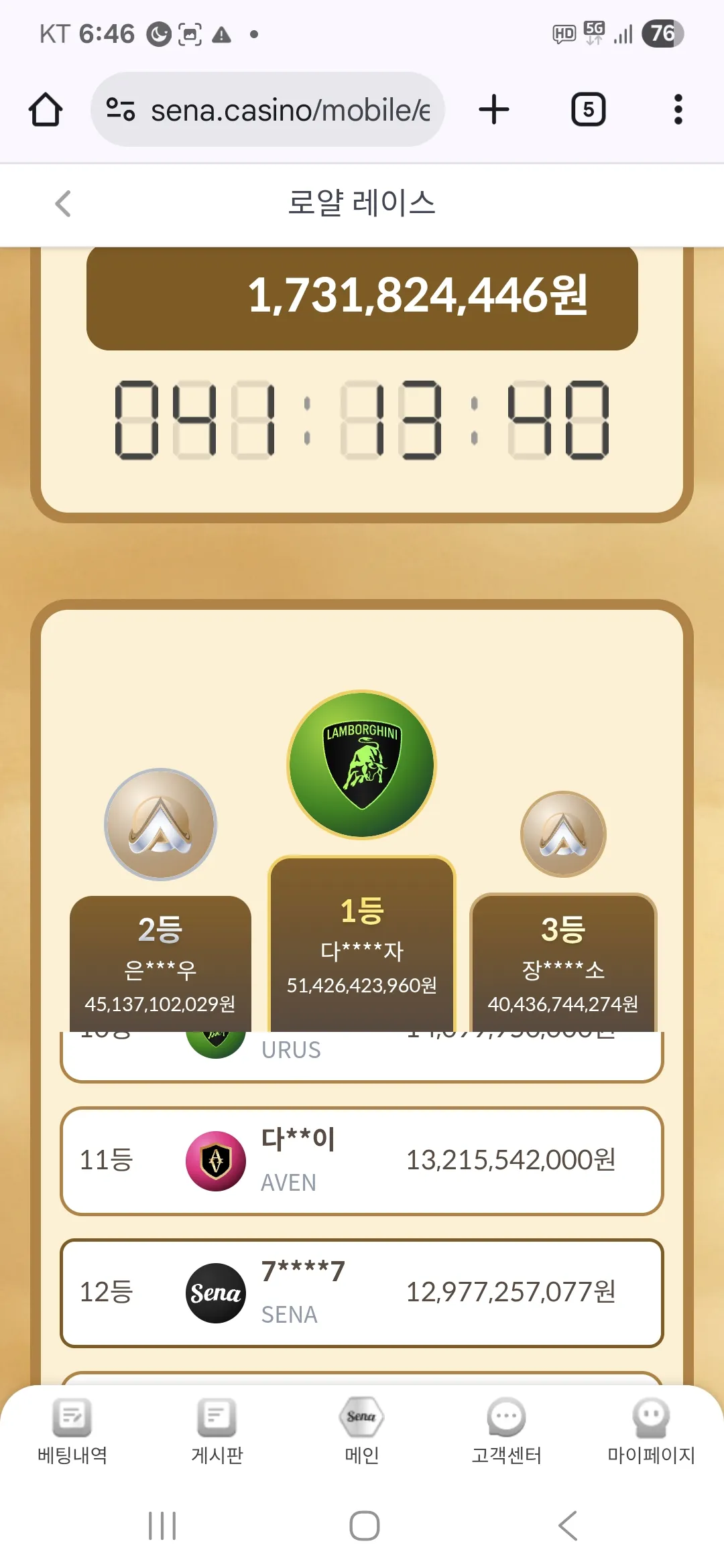Open the browser home page

coord(46,109)
